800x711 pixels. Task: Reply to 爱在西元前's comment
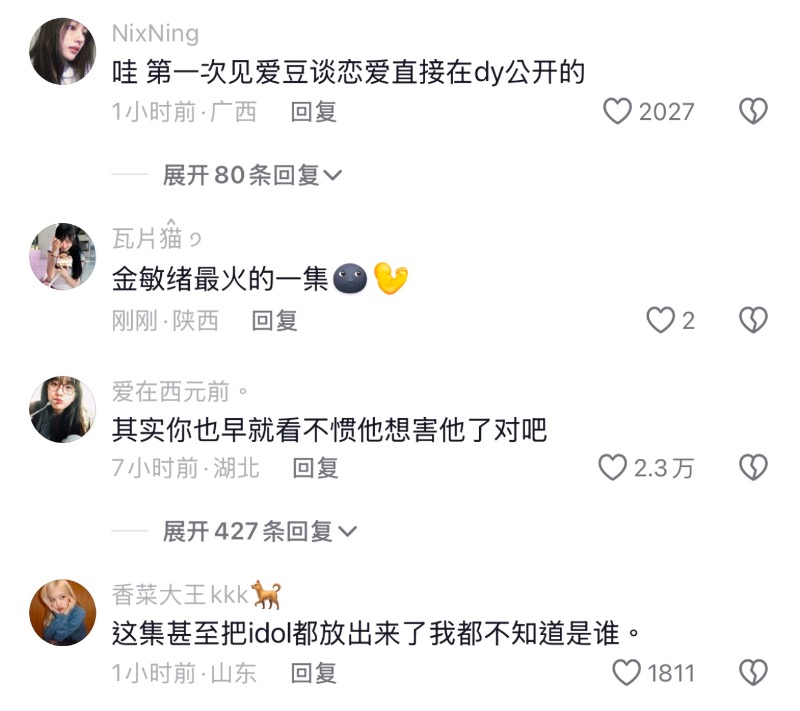click(315, 468)
